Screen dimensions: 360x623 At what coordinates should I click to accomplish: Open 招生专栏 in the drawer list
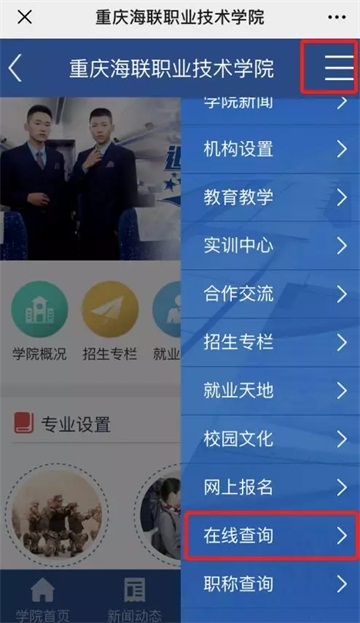tap(270, 342)
